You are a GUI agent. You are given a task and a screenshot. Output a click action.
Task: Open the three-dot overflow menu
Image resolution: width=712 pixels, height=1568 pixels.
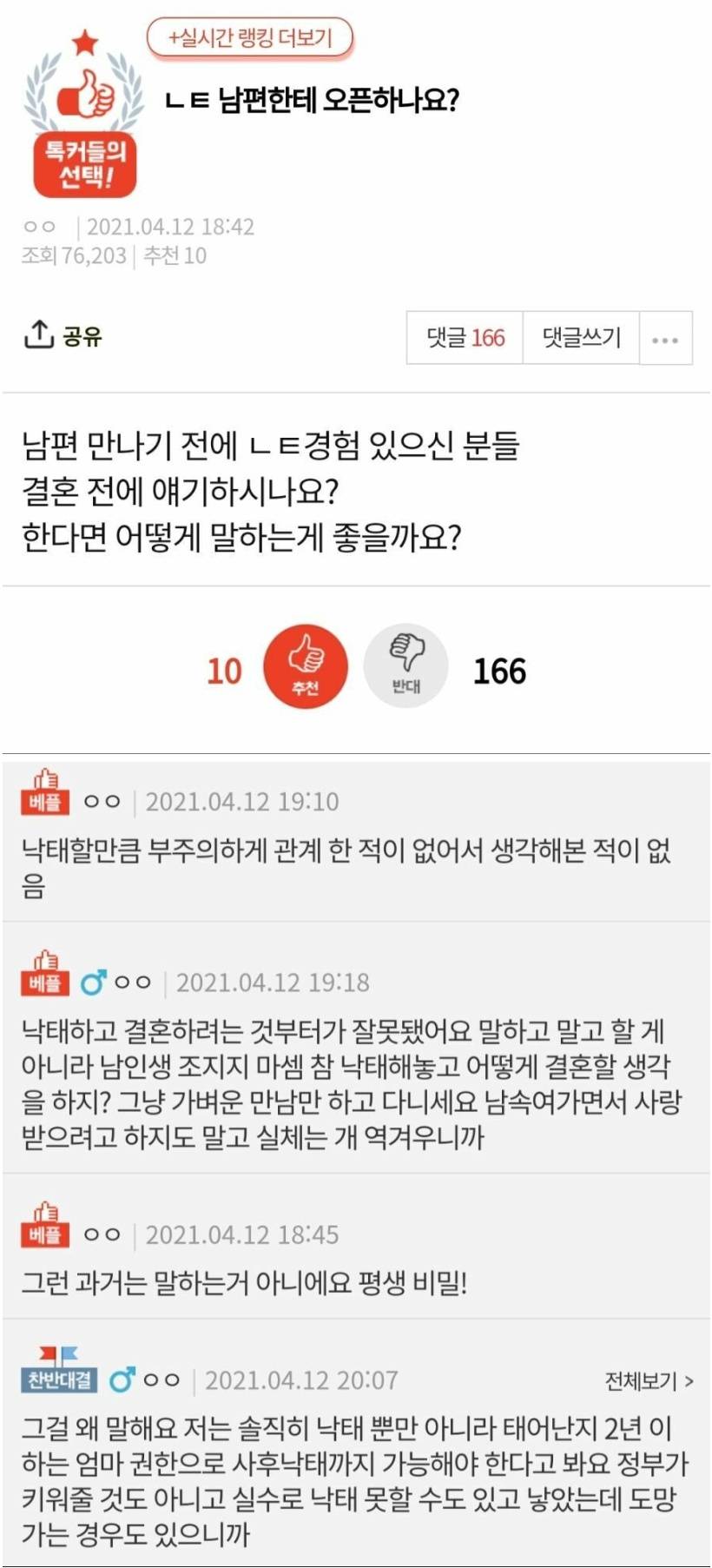(x=665, y=339)
